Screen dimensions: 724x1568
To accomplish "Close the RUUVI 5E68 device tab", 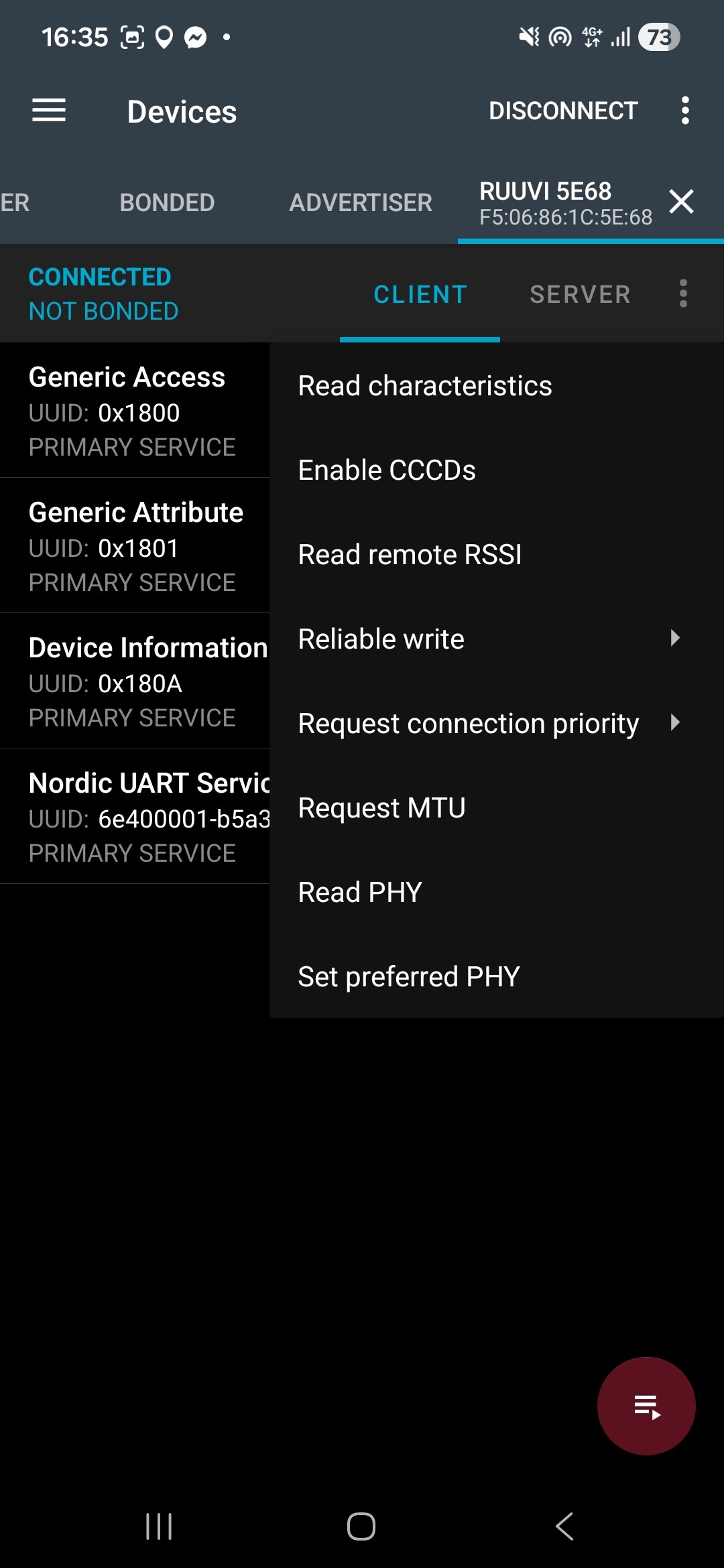I will pos(681,202).
